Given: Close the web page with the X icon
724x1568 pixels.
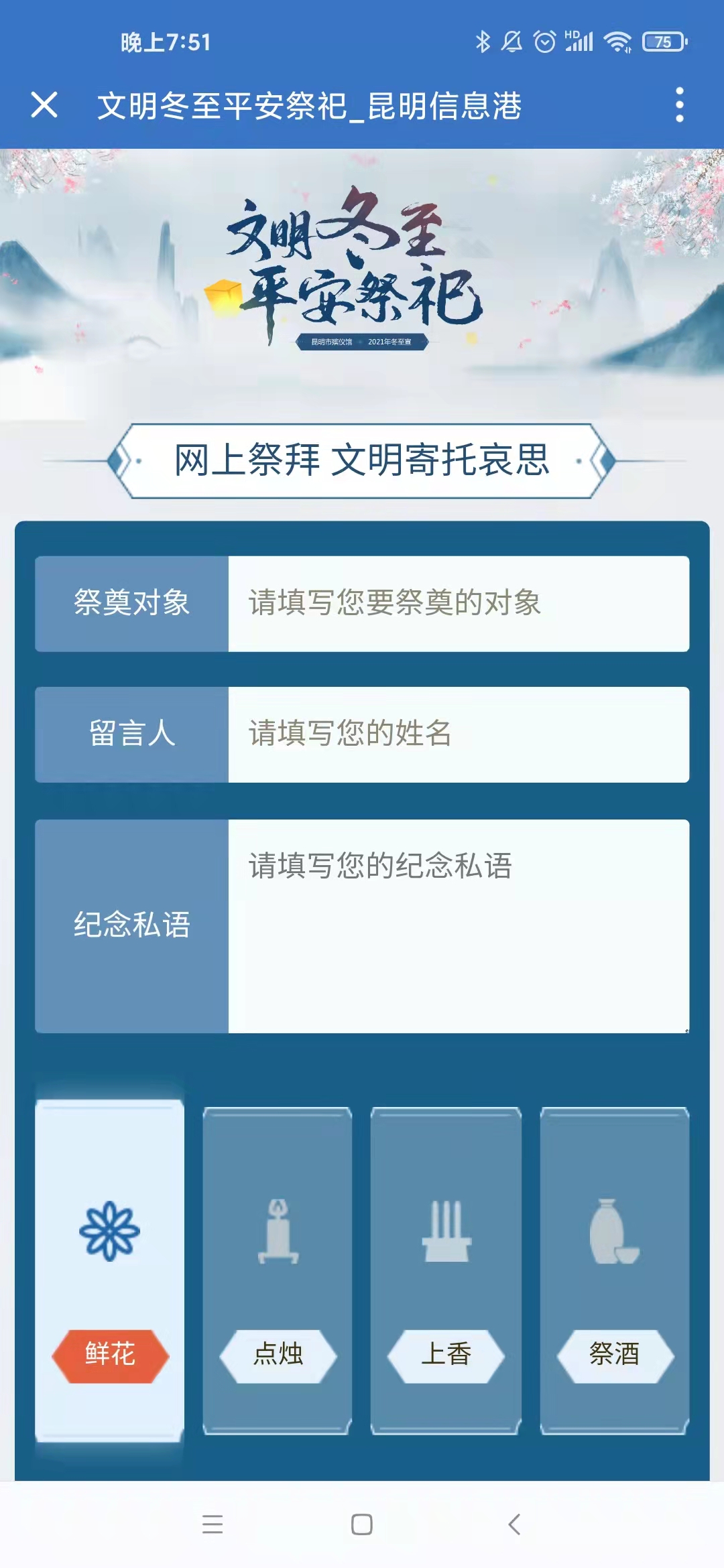Looking at the screenshot, I should click(44, 105).
